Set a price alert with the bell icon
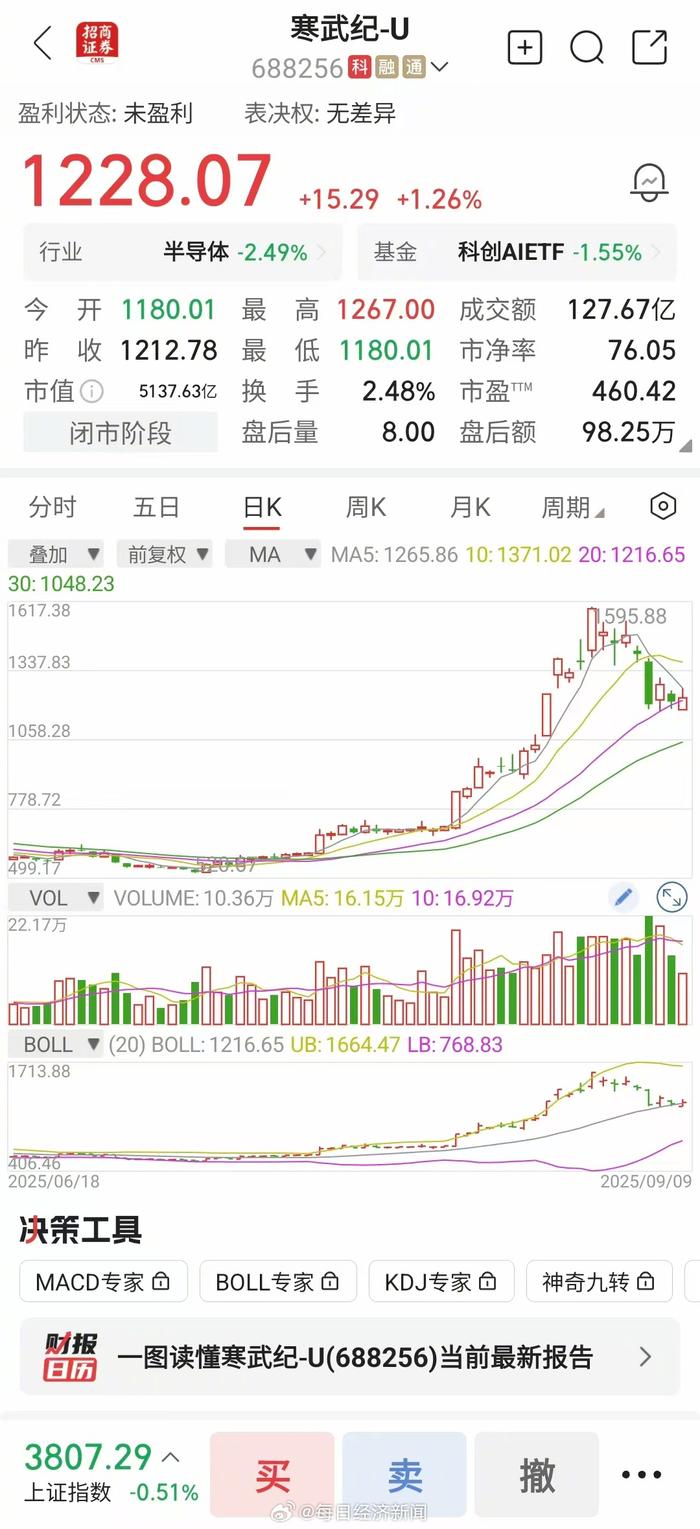The height and width of the screenshot is (1529, 700). point(649,181)
